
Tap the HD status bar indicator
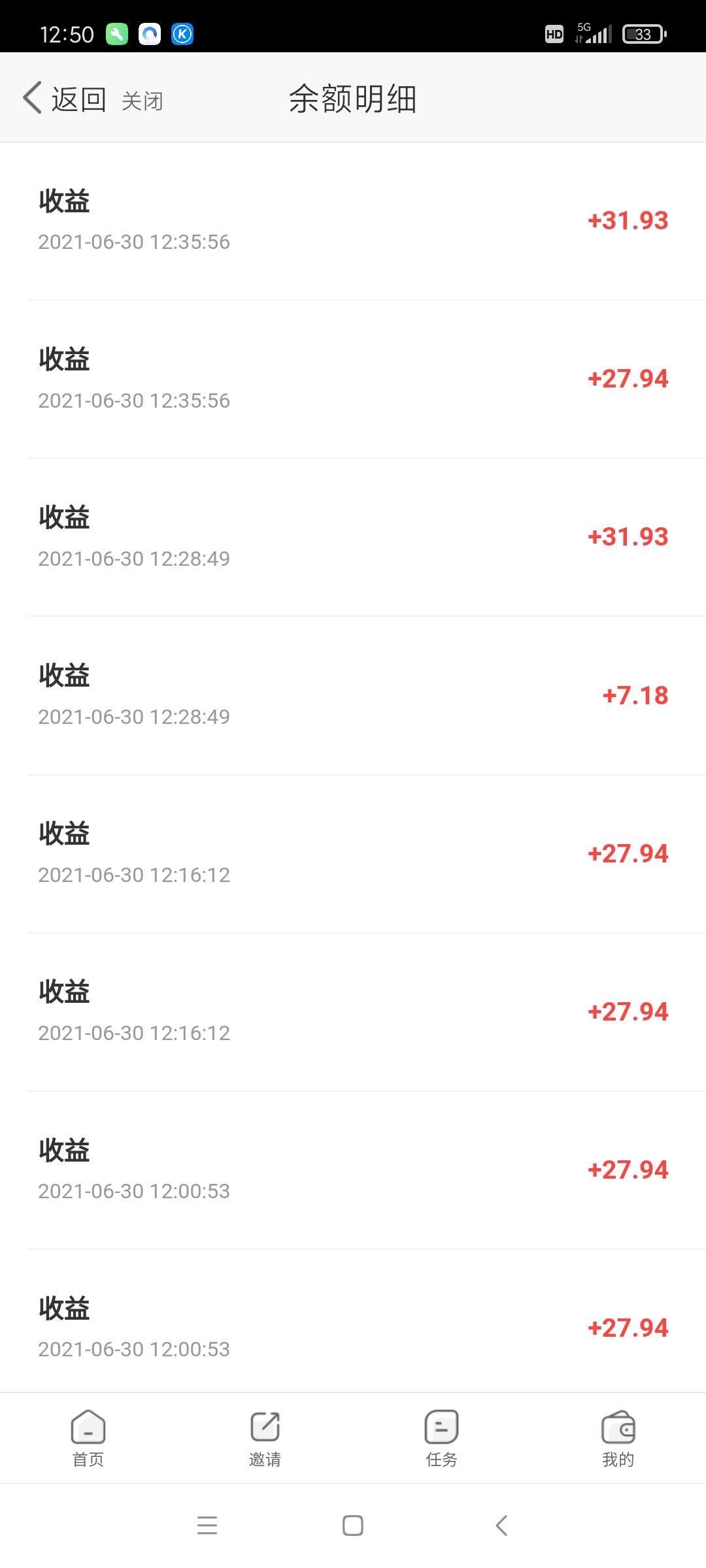552,34
